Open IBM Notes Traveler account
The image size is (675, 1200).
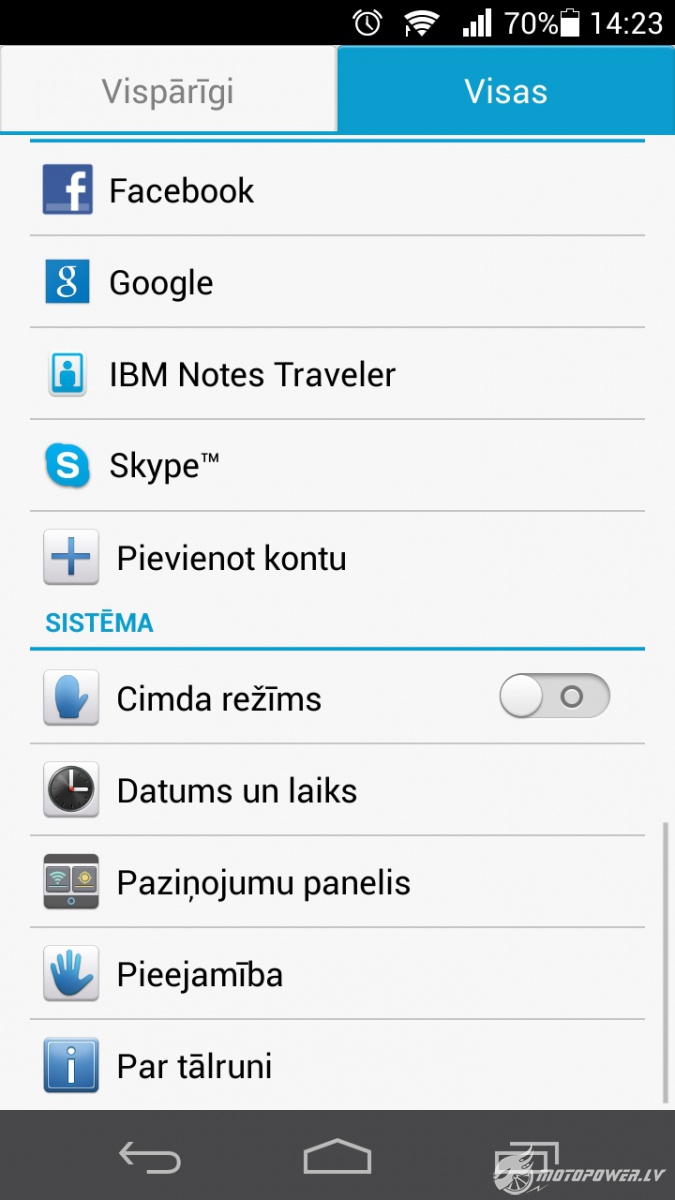click(337, 374)
